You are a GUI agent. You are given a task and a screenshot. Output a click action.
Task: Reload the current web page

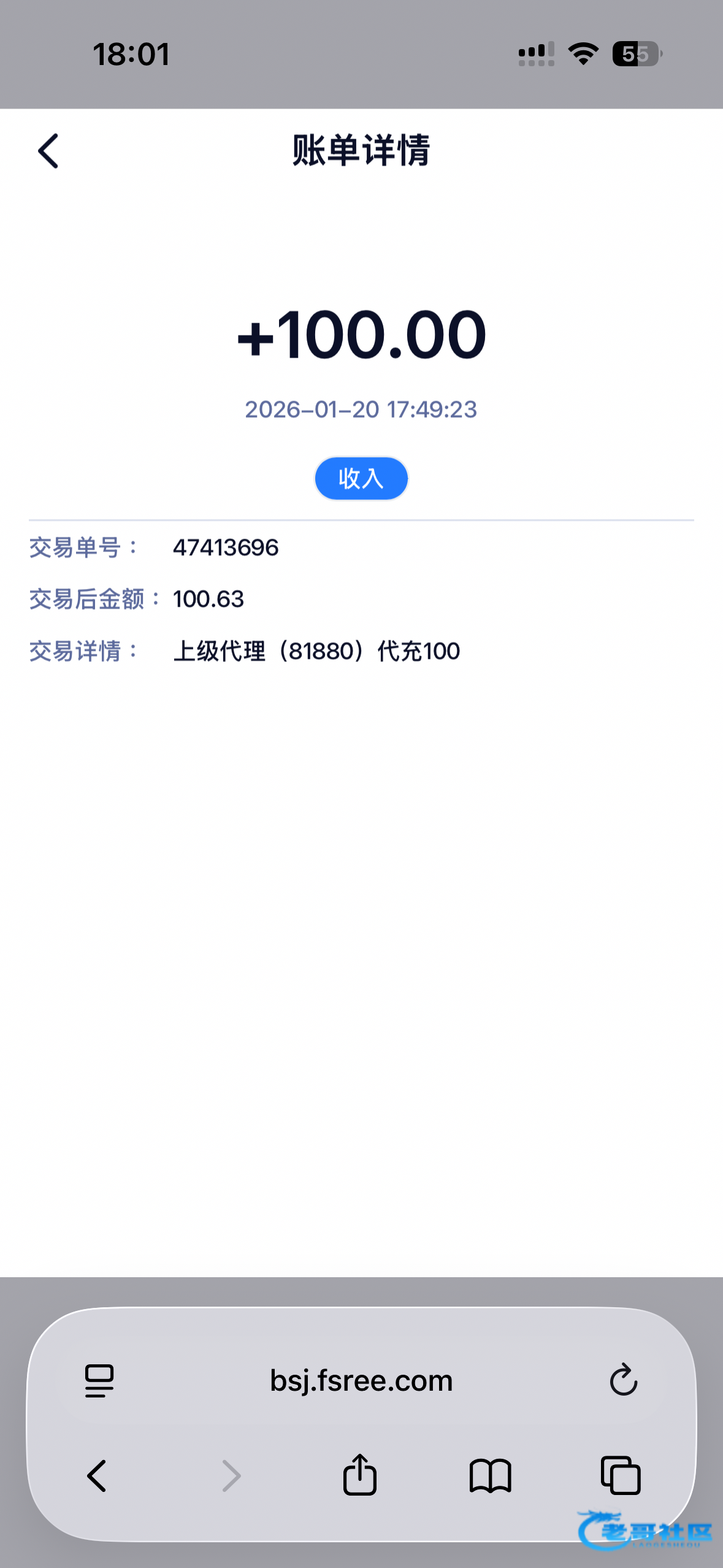click(623, 1381)
